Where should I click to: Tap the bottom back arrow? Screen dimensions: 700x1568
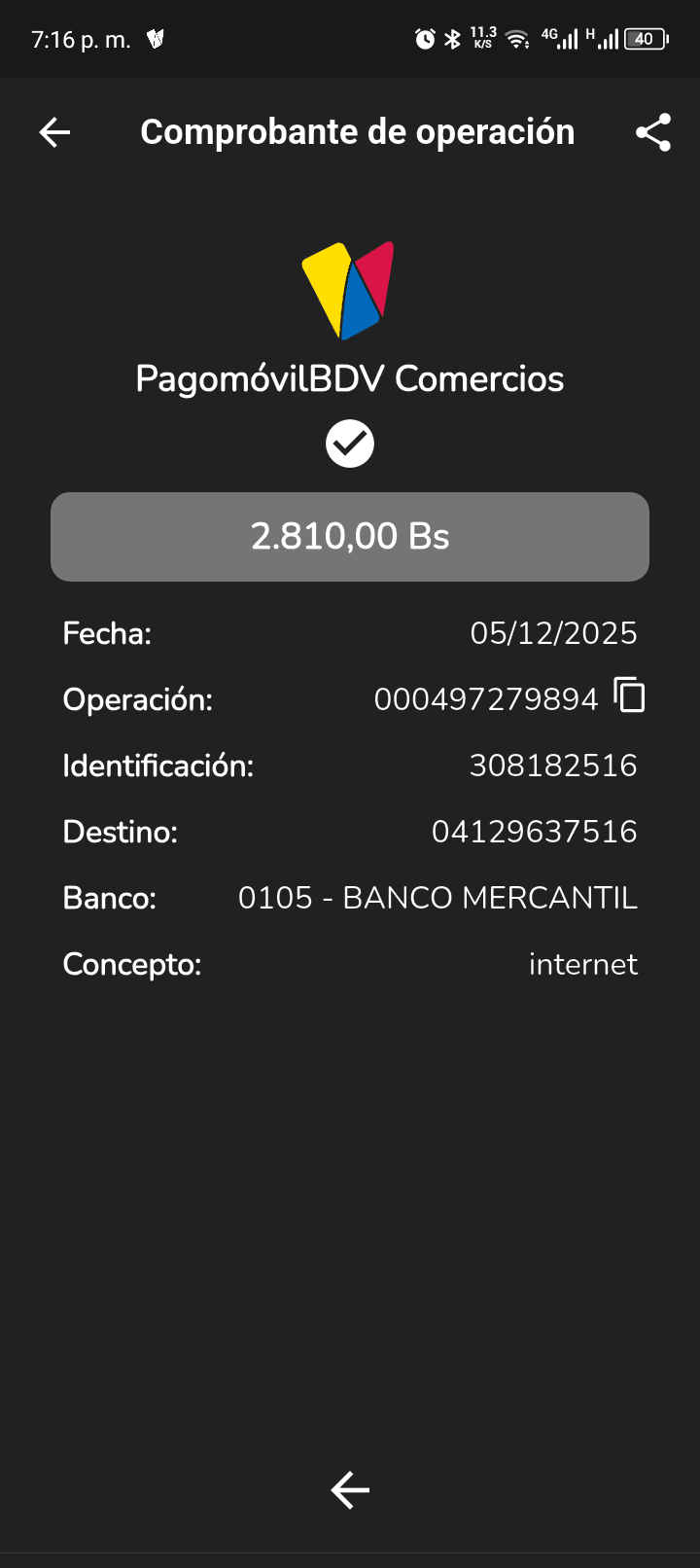click(x=350, y=1489)
